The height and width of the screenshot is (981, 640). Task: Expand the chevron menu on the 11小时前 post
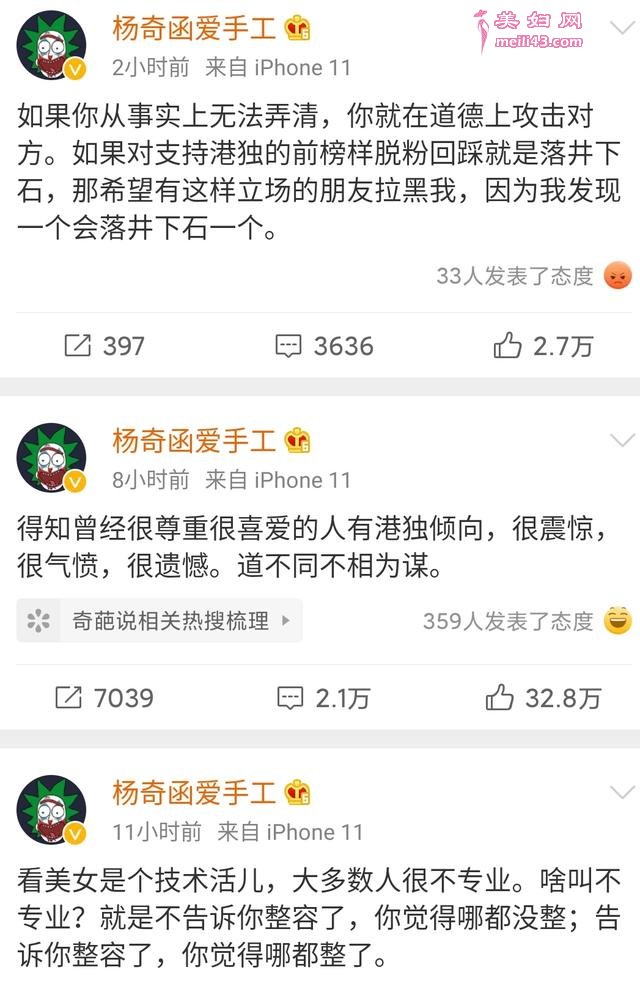(622, 792)
